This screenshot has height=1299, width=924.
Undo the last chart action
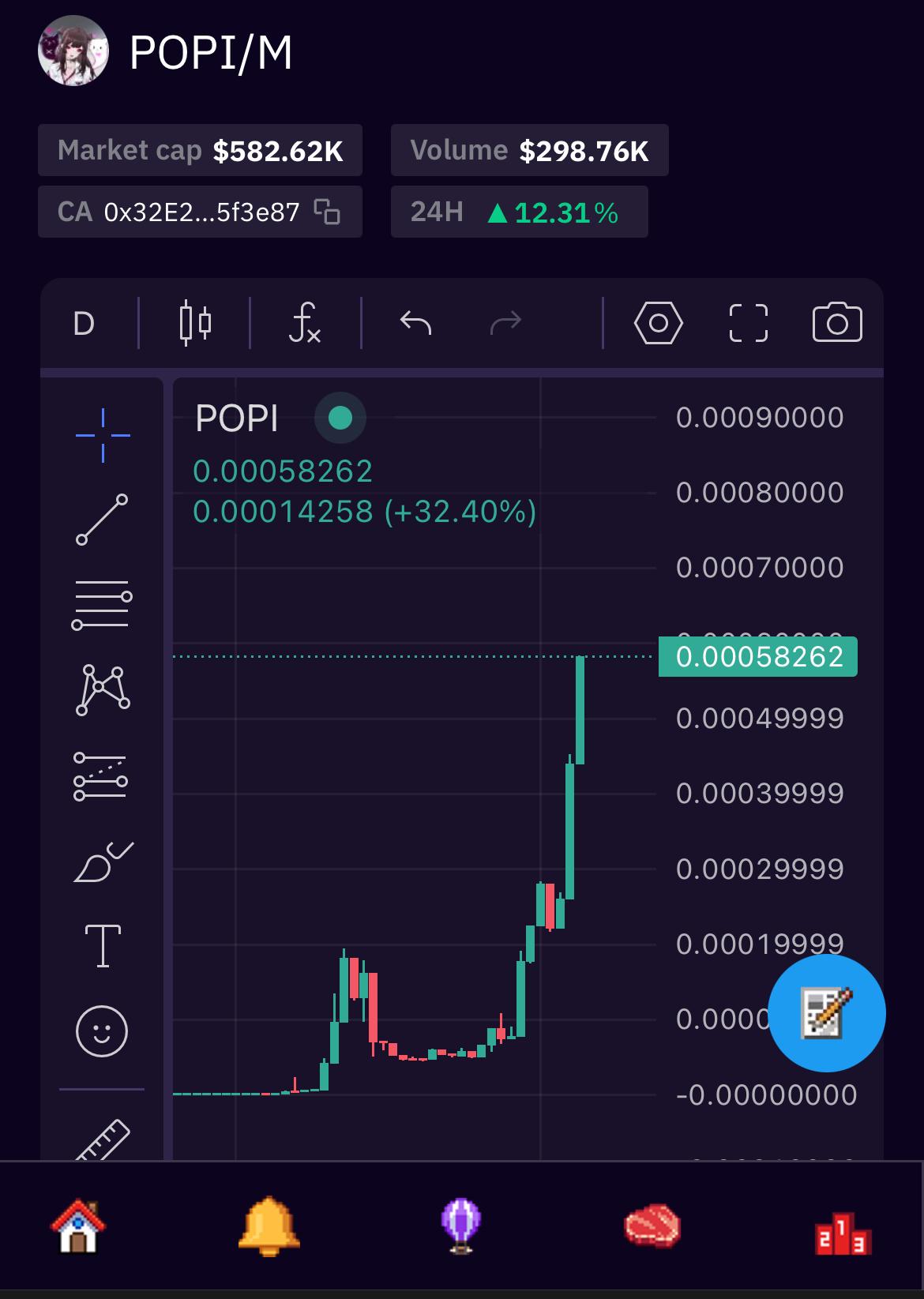[x=415, y=323]
